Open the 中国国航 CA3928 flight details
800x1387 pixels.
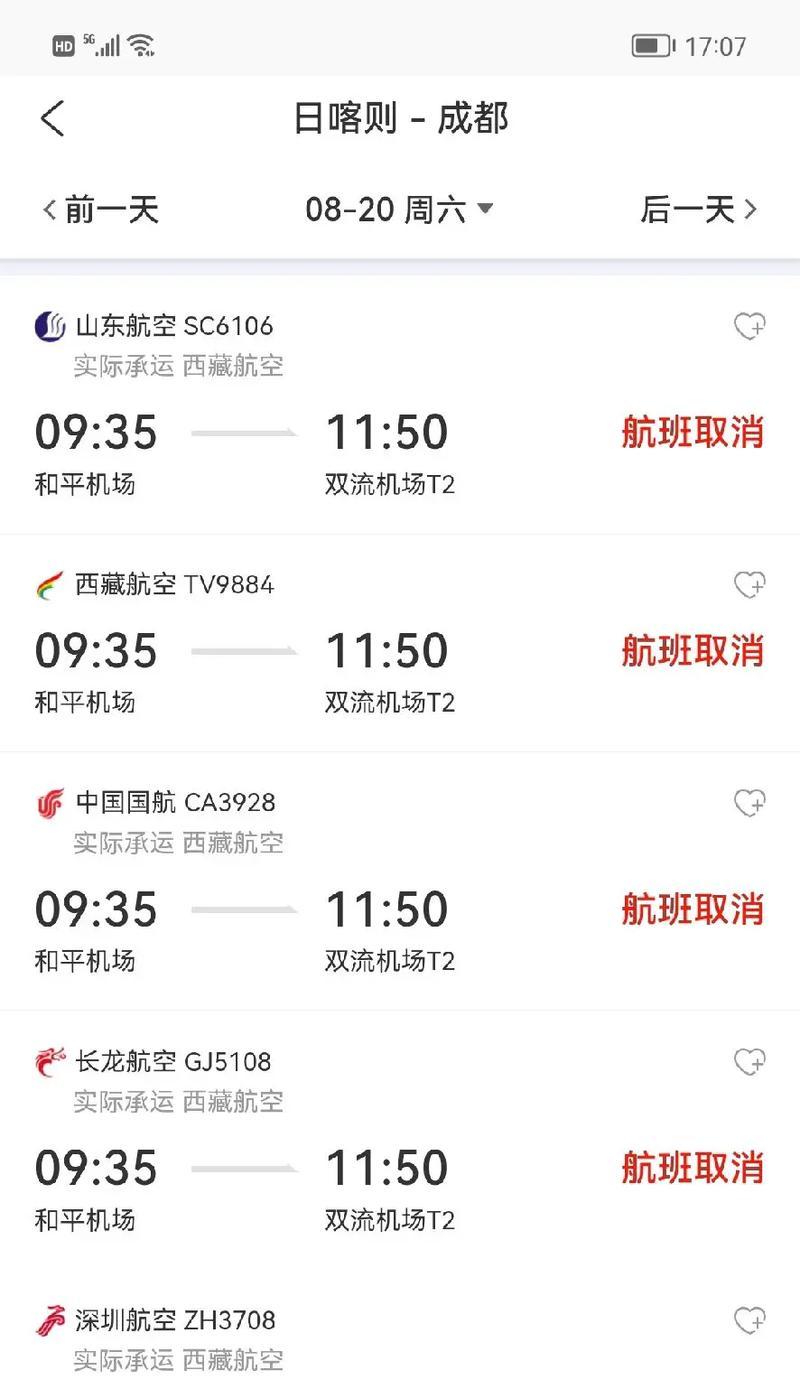(400, 881)
